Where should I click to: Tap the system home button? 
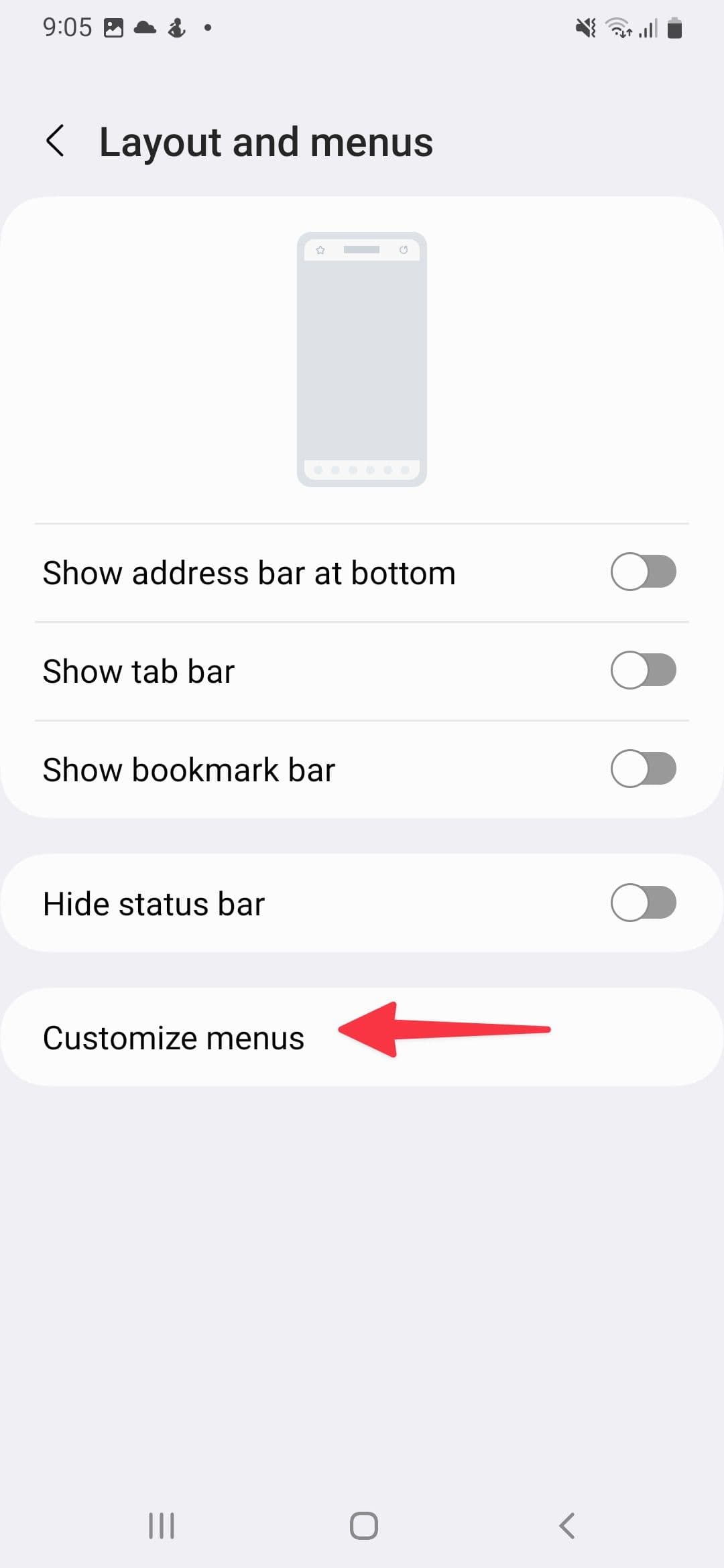click(x=363, y=1526)
